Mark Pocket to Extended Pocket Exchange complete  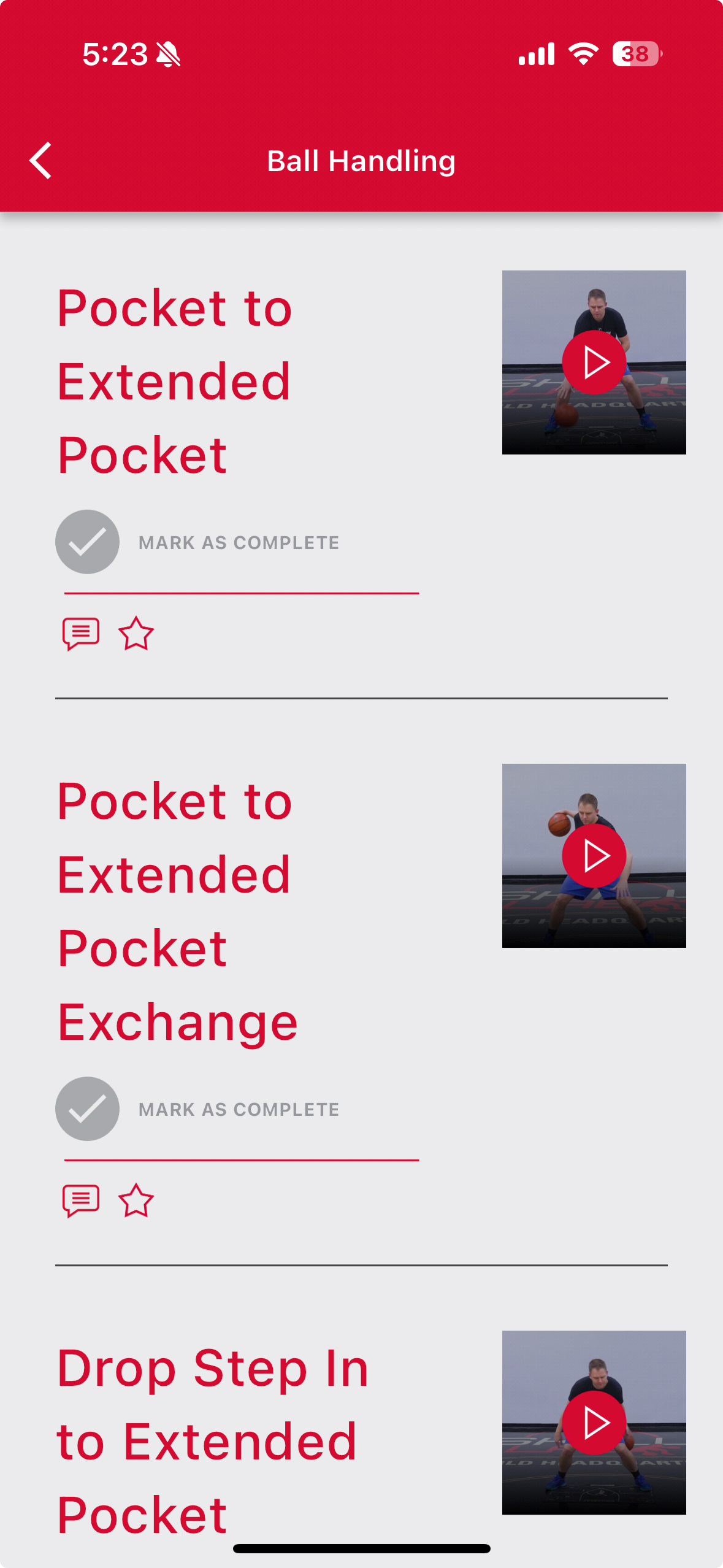[x=87, y=1109]
